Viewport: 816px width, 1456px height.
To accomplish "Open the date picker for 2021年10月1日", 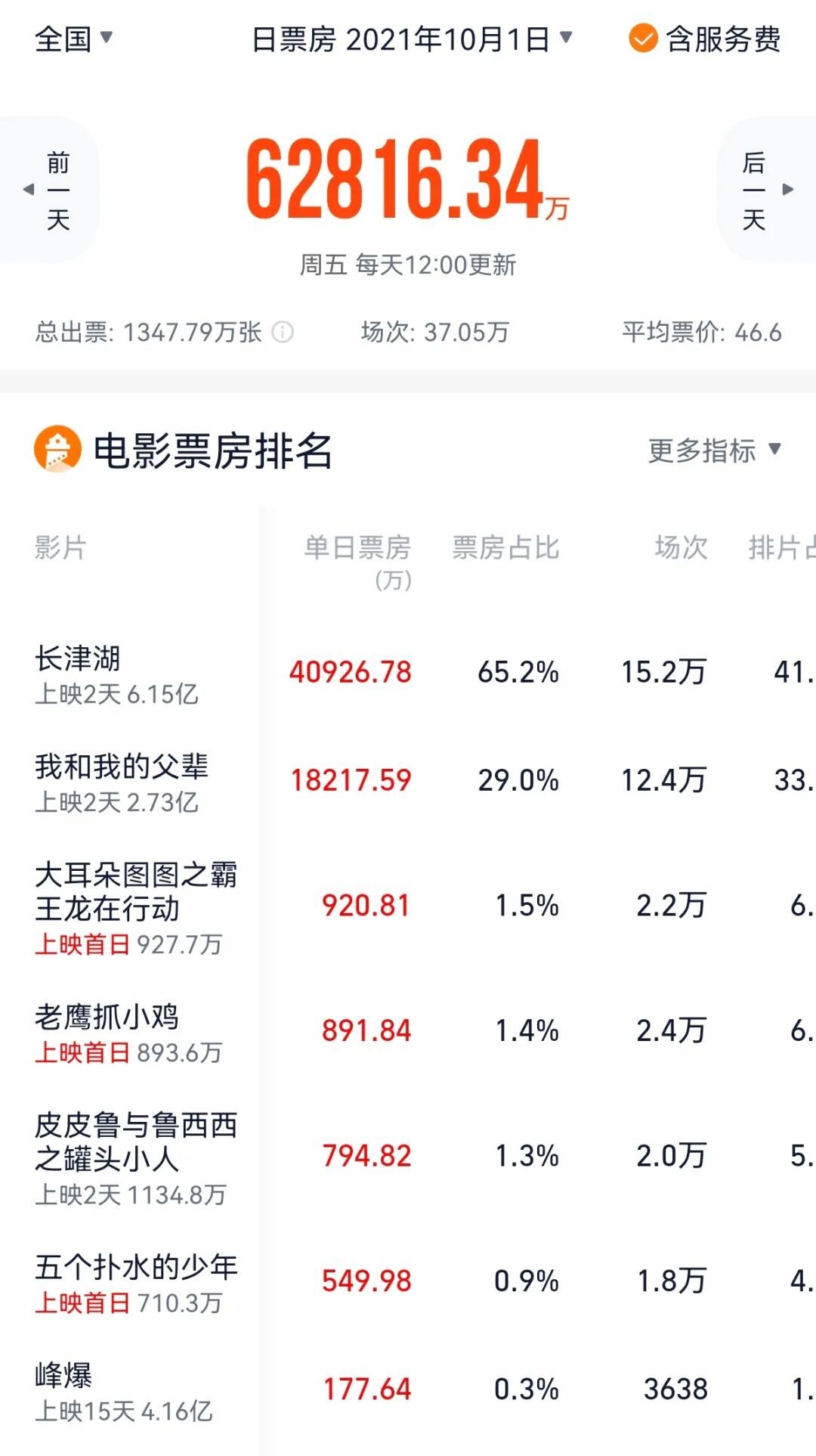I will (412, 39).
